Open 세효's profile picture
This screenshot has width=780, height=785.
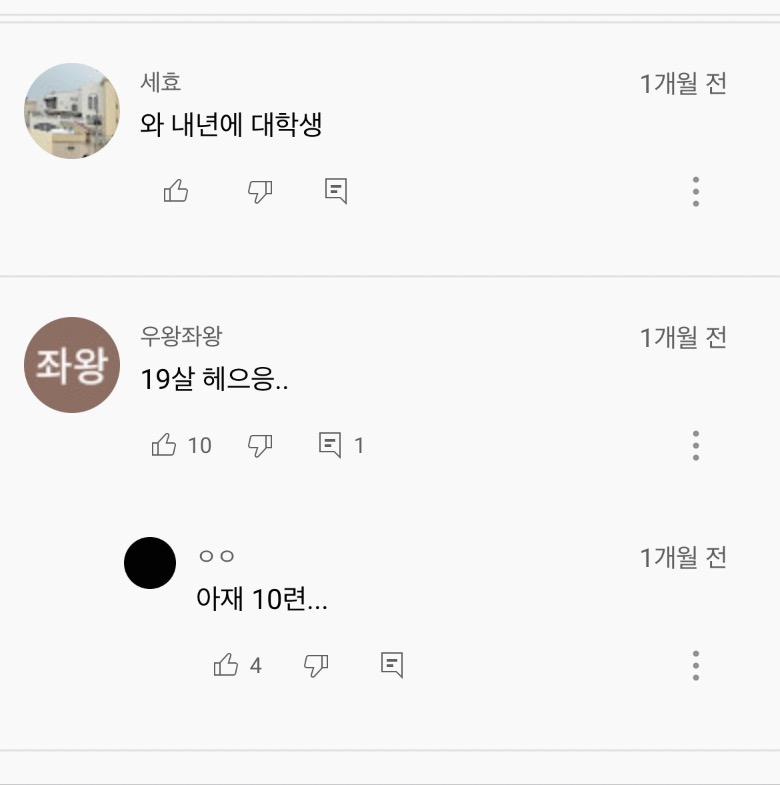pos(72,111)
